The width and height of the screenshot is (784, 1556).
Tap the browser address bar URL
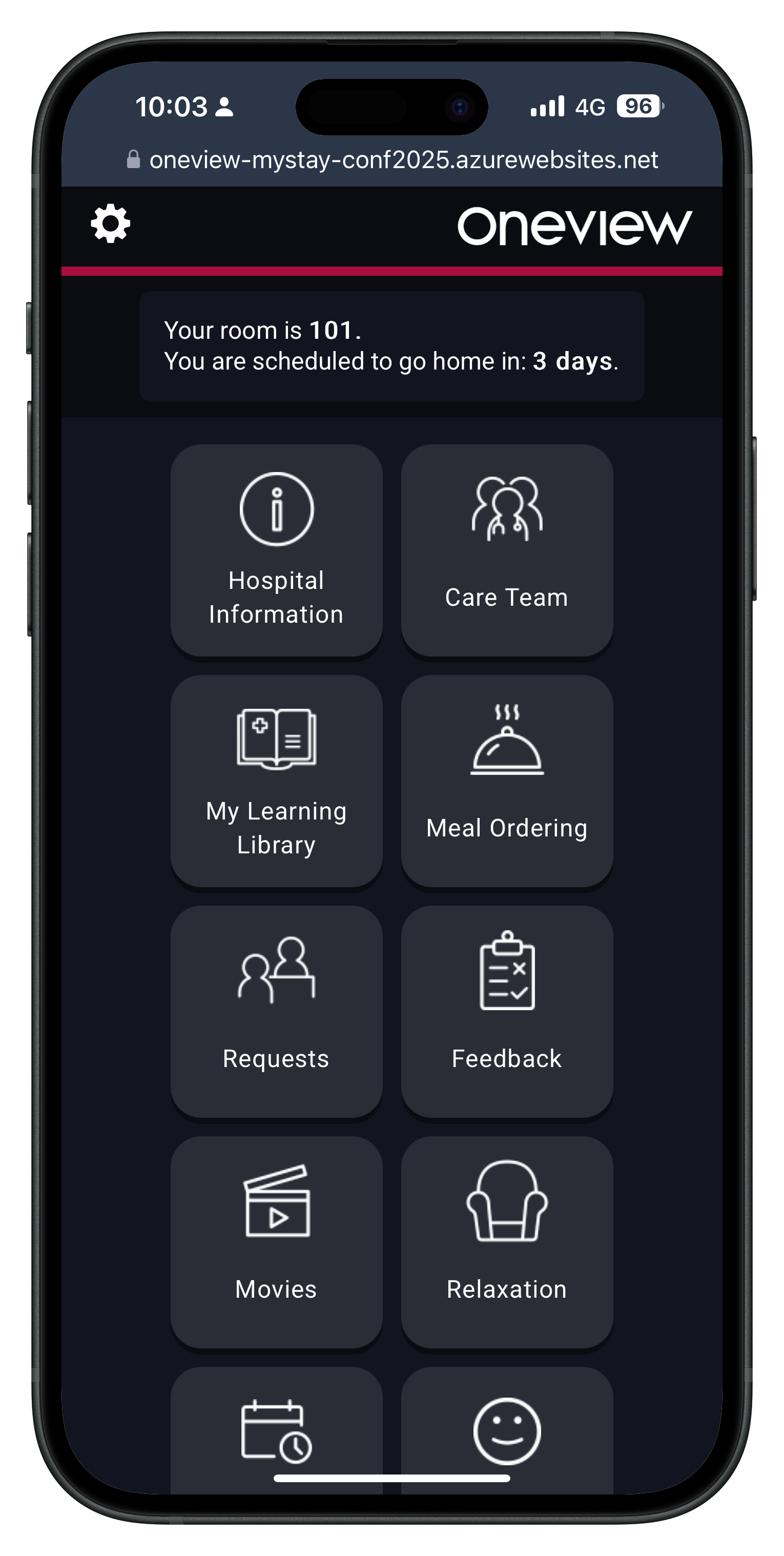(403, 160)
